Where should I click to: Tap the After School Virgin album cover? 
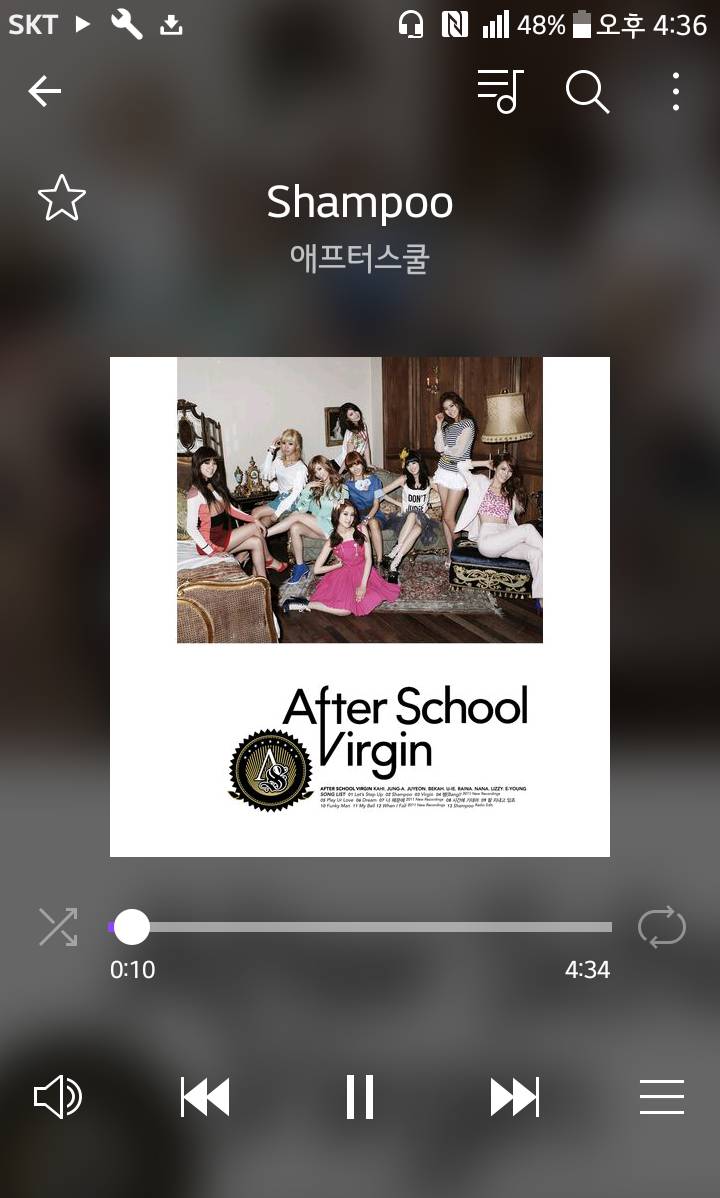(x=360, y=606)
